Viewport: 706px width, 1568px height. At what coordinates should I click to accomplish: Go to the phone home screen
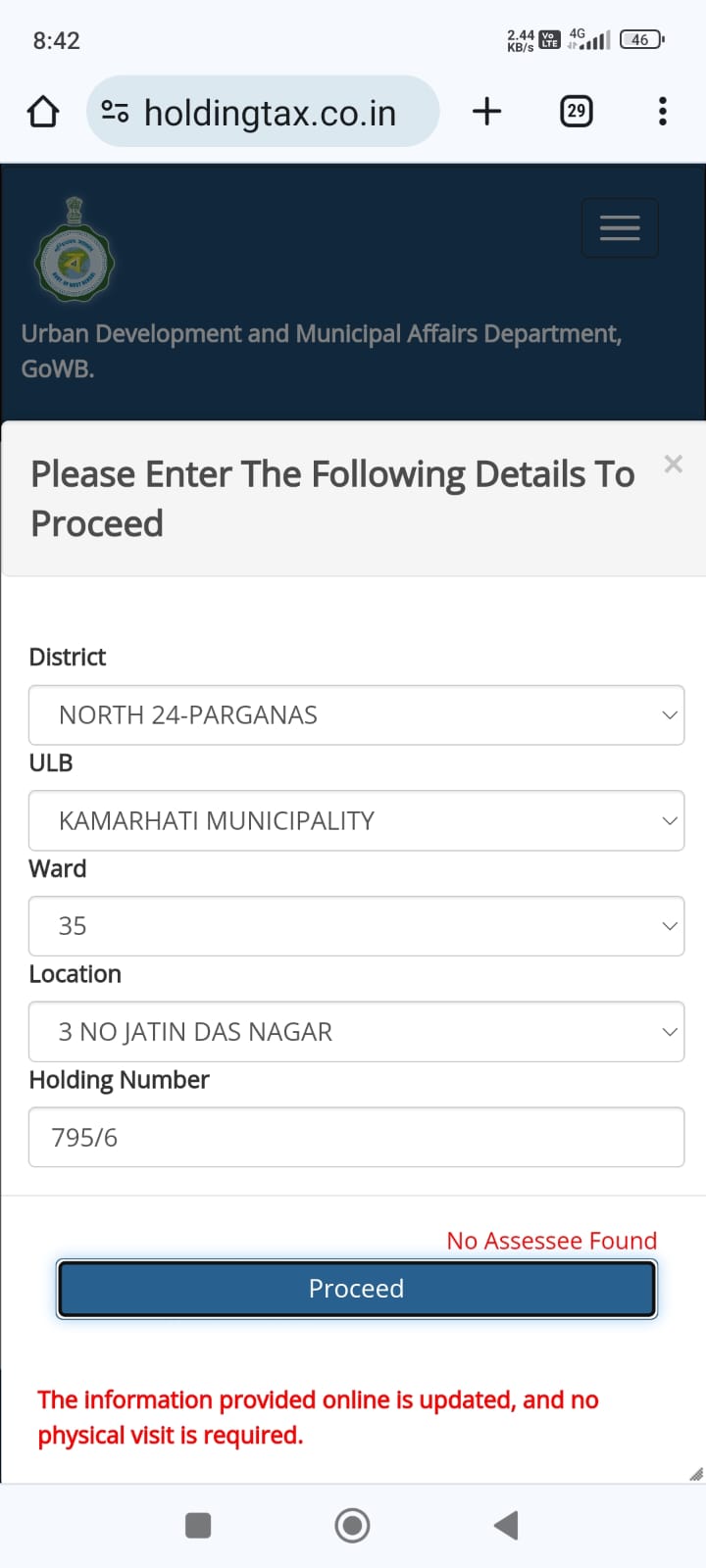click(x=352, y=1526)
